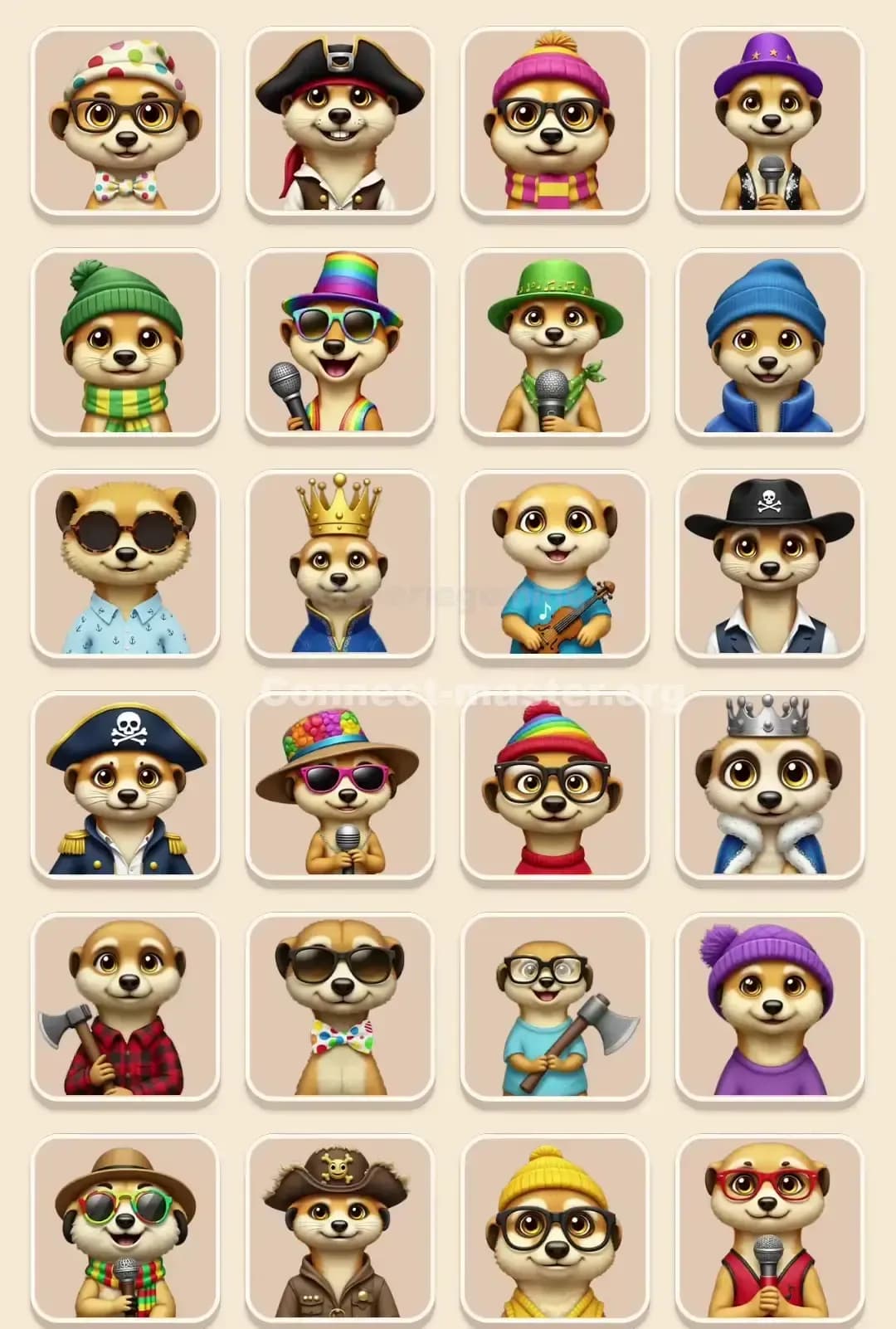The width and height of the screenshot is (896, 1329).
Task: Pick the meerkat wearing a gold crown
Action: [x=339, y=565]
